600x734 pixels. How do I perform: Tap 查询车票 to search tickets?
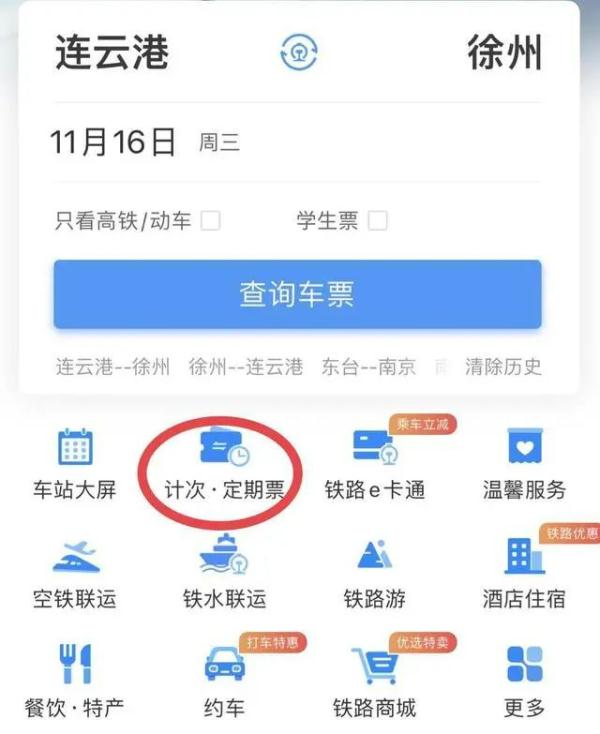[297, 294]
